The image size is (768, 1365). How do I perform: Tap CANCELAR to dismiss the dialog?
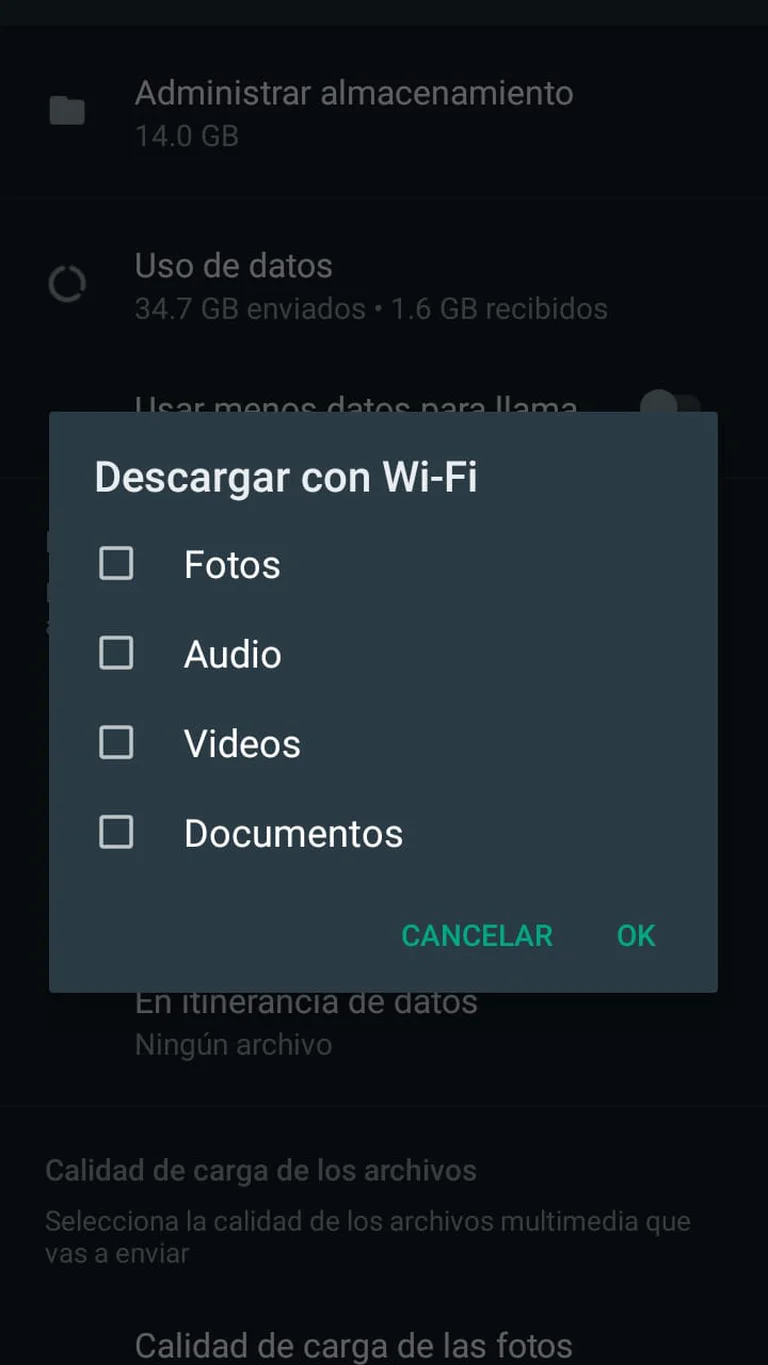point(476,935)
